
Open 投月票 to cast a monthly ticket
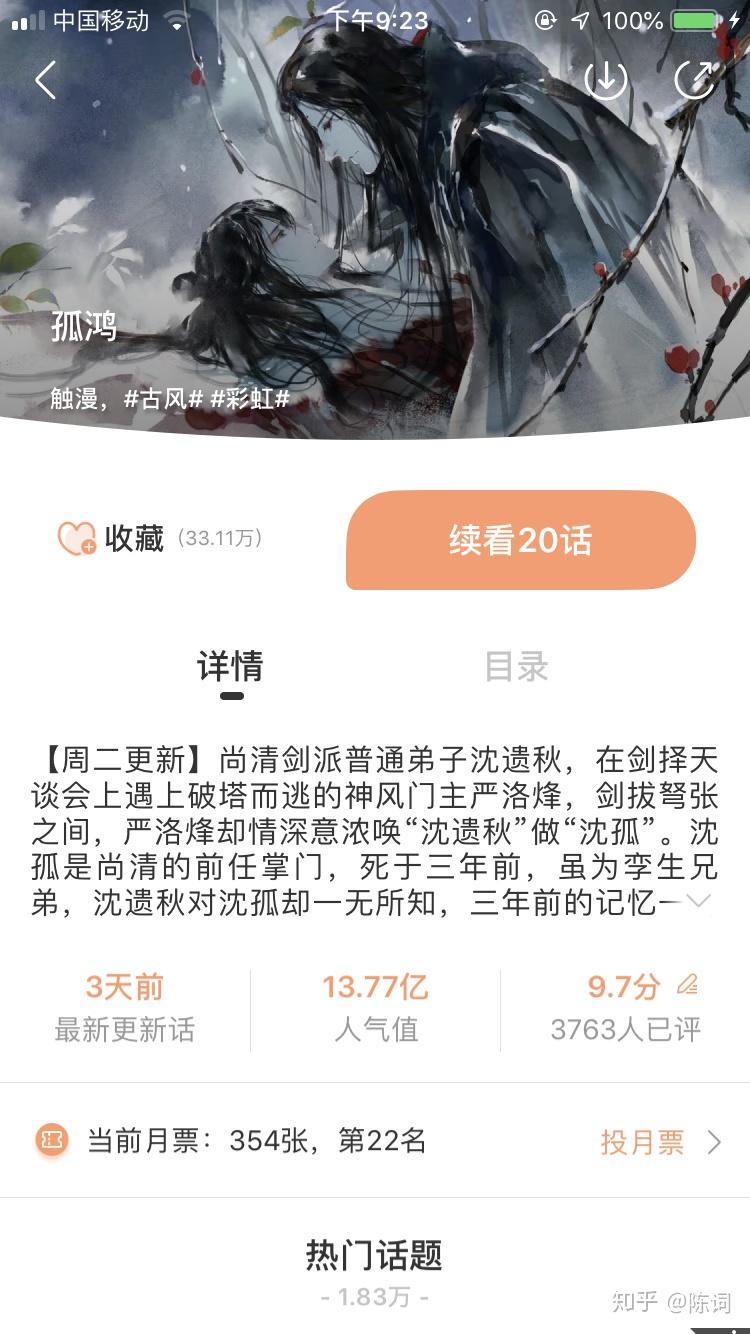tap(660, 1142)
